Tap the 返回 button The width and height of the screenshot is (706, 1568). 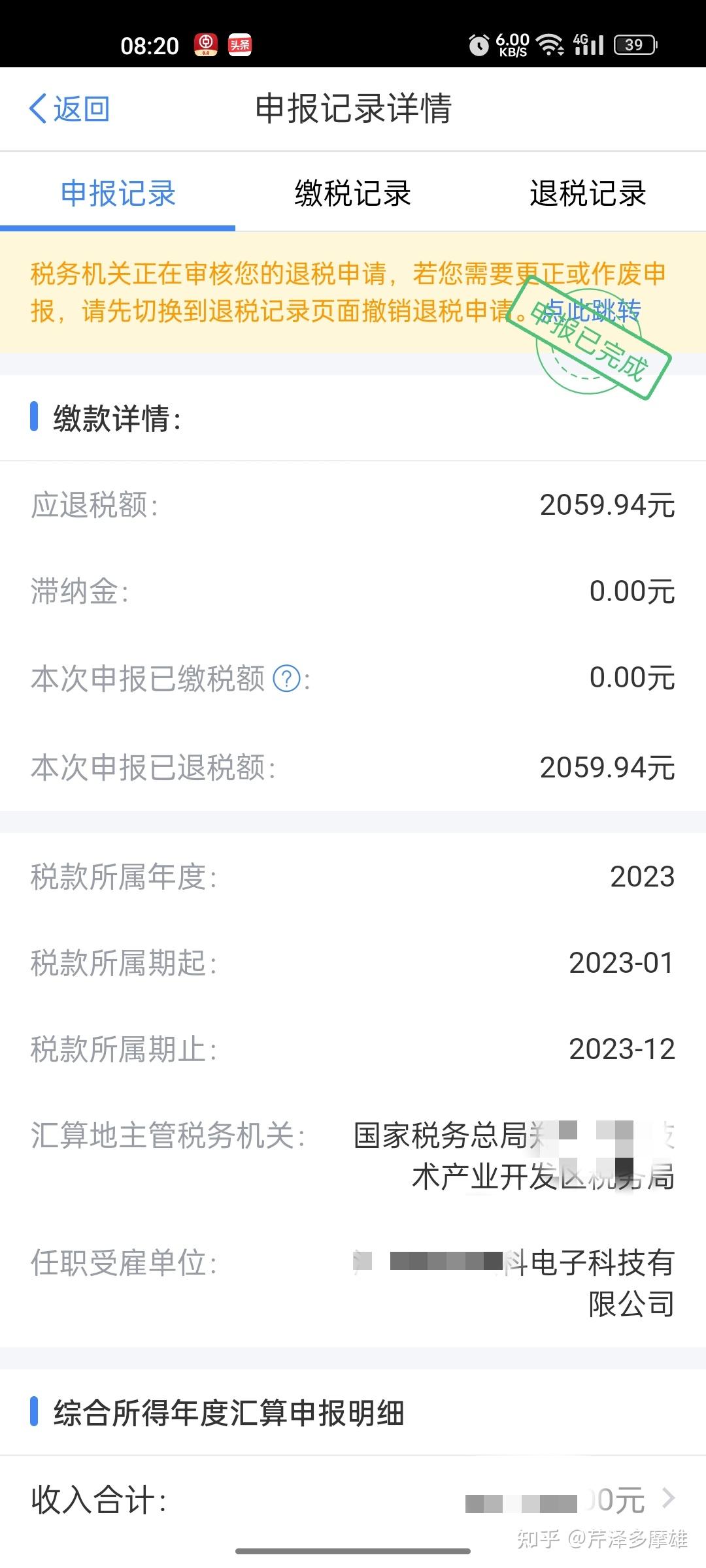(69, 108)
